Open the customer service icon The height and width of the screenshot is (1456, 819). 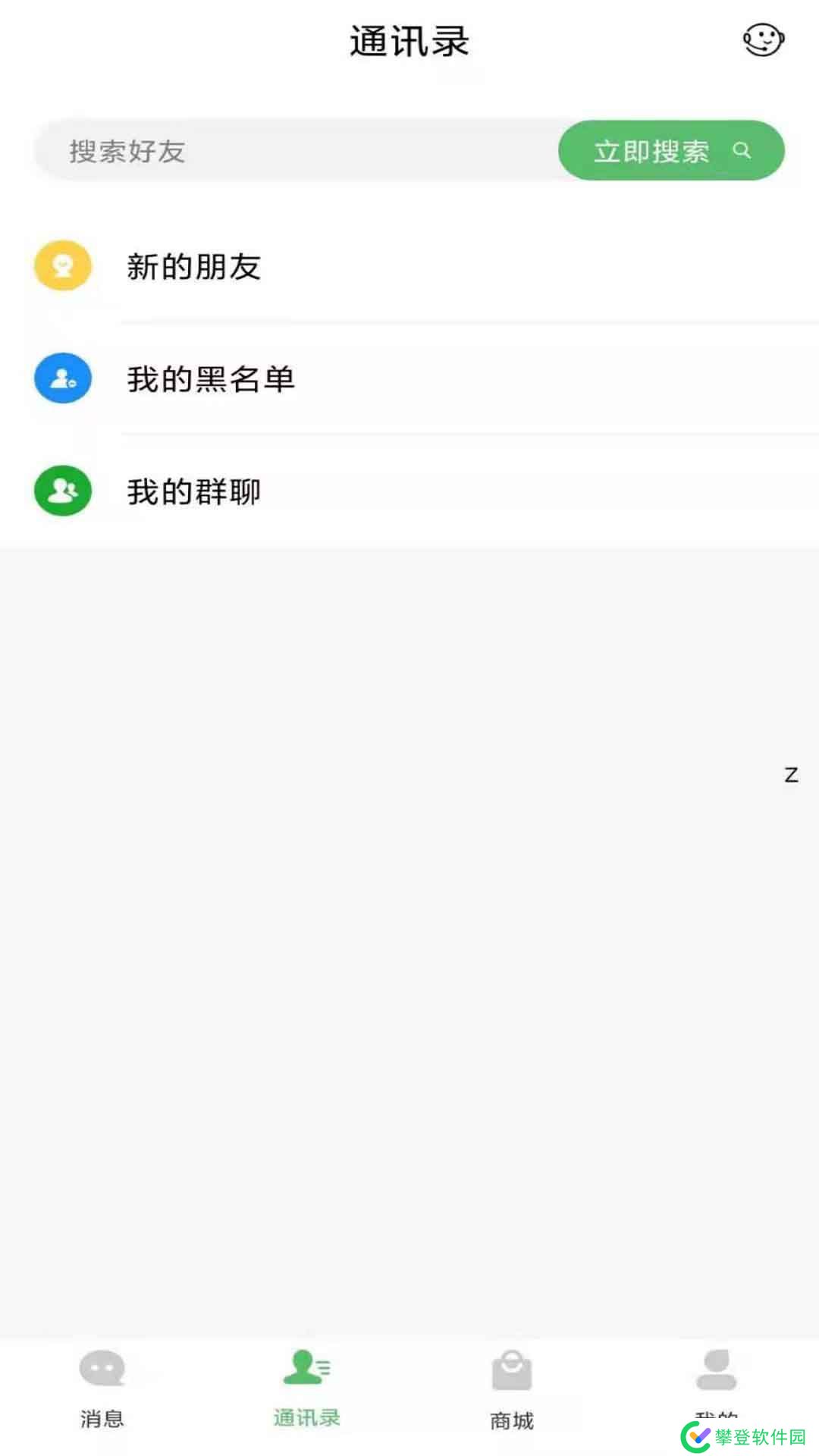(x=762, y=40)
